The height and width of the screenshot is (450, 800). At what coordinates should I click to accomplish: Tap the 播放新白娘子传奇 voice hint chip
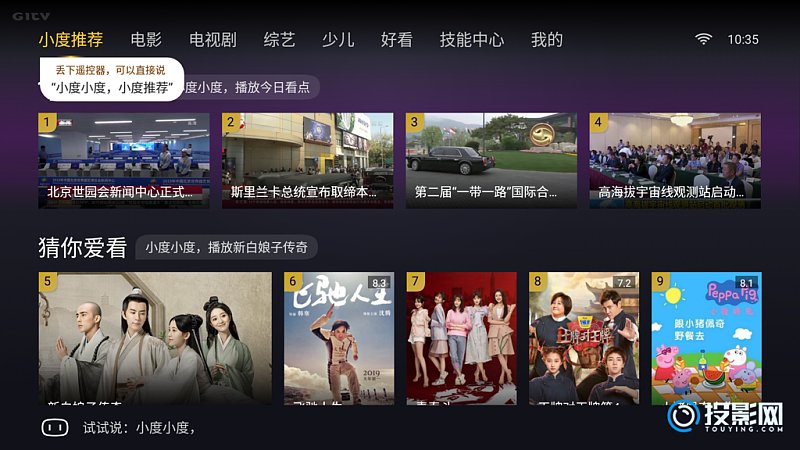(227, 247)
